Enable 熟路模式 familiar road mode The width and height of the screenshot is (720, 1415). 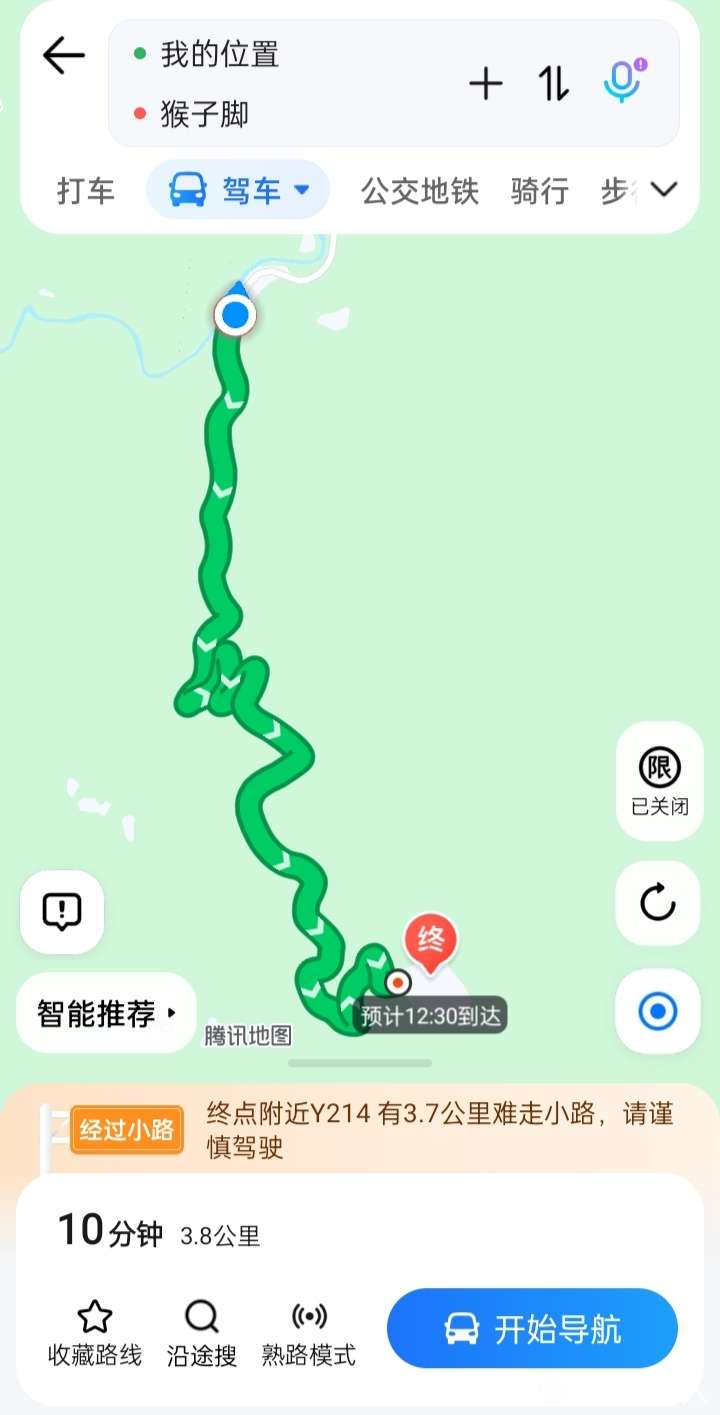(309, 1334)
